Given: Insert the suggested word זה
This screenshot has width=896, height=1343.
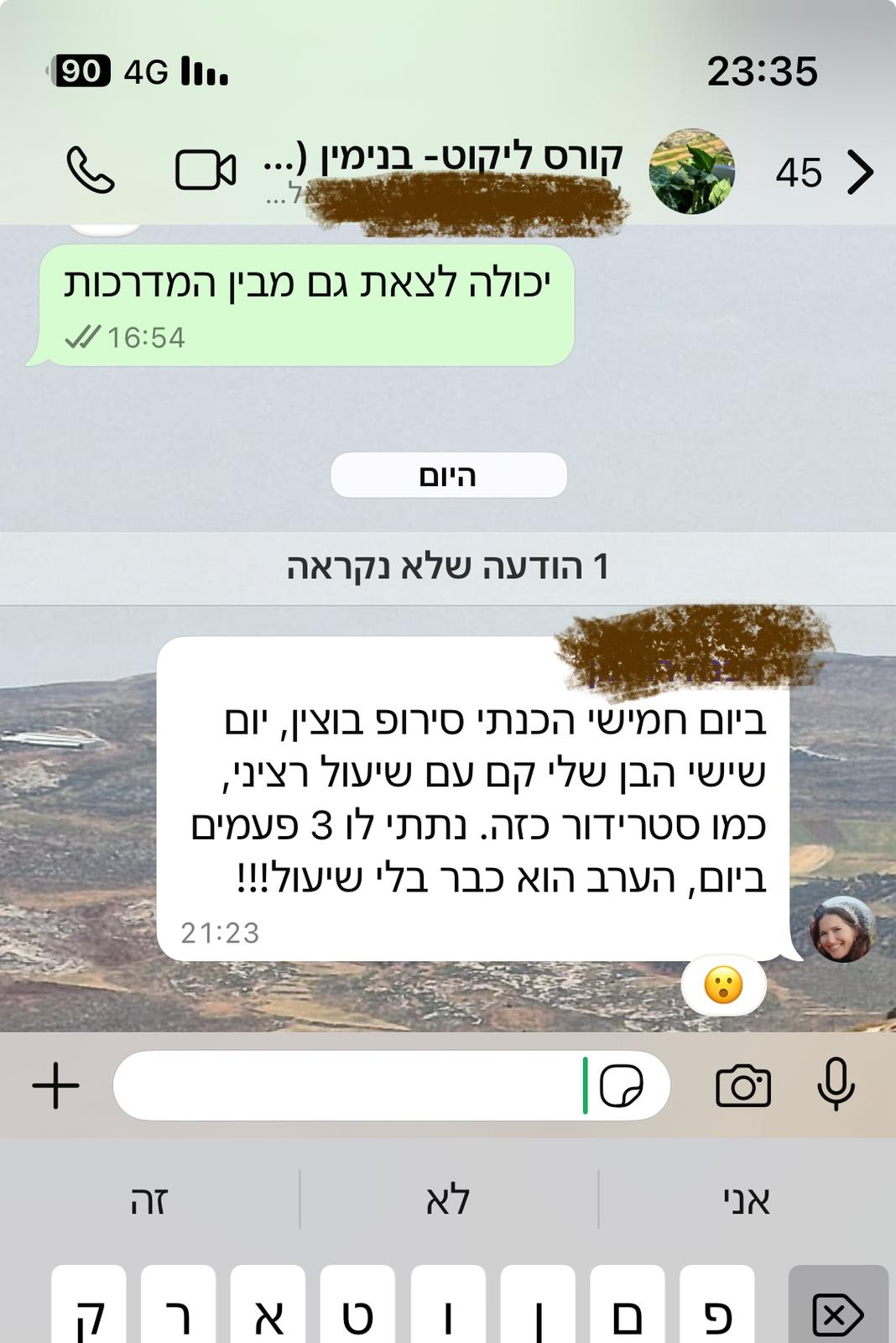Looking at the screenshot, I should [x=149, y=1200].
